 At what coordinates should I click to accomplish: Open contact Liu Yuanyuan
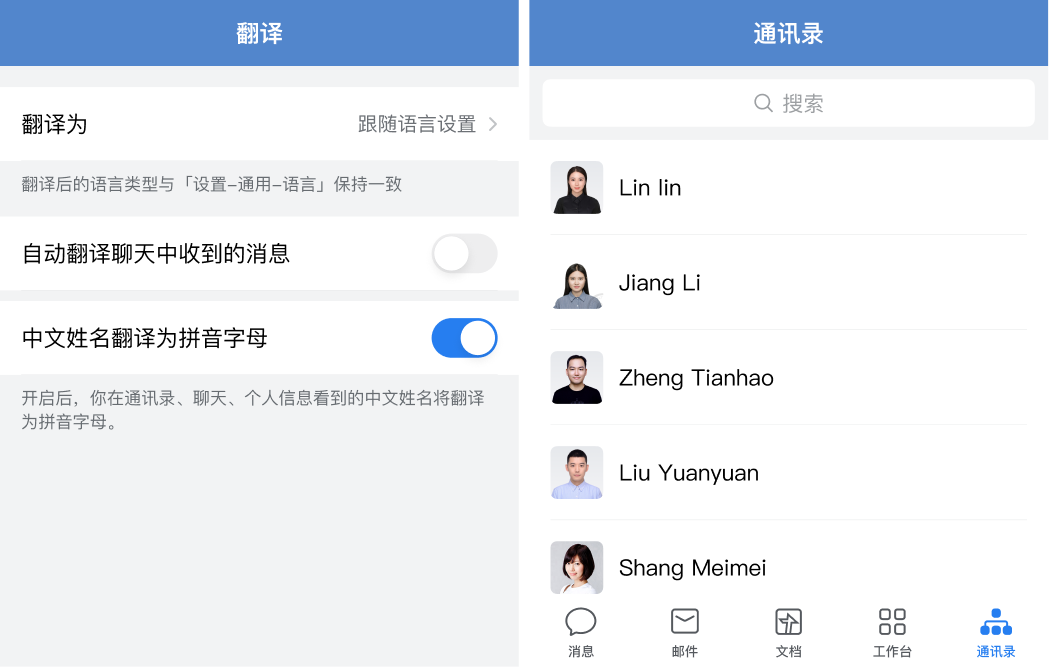788,473
